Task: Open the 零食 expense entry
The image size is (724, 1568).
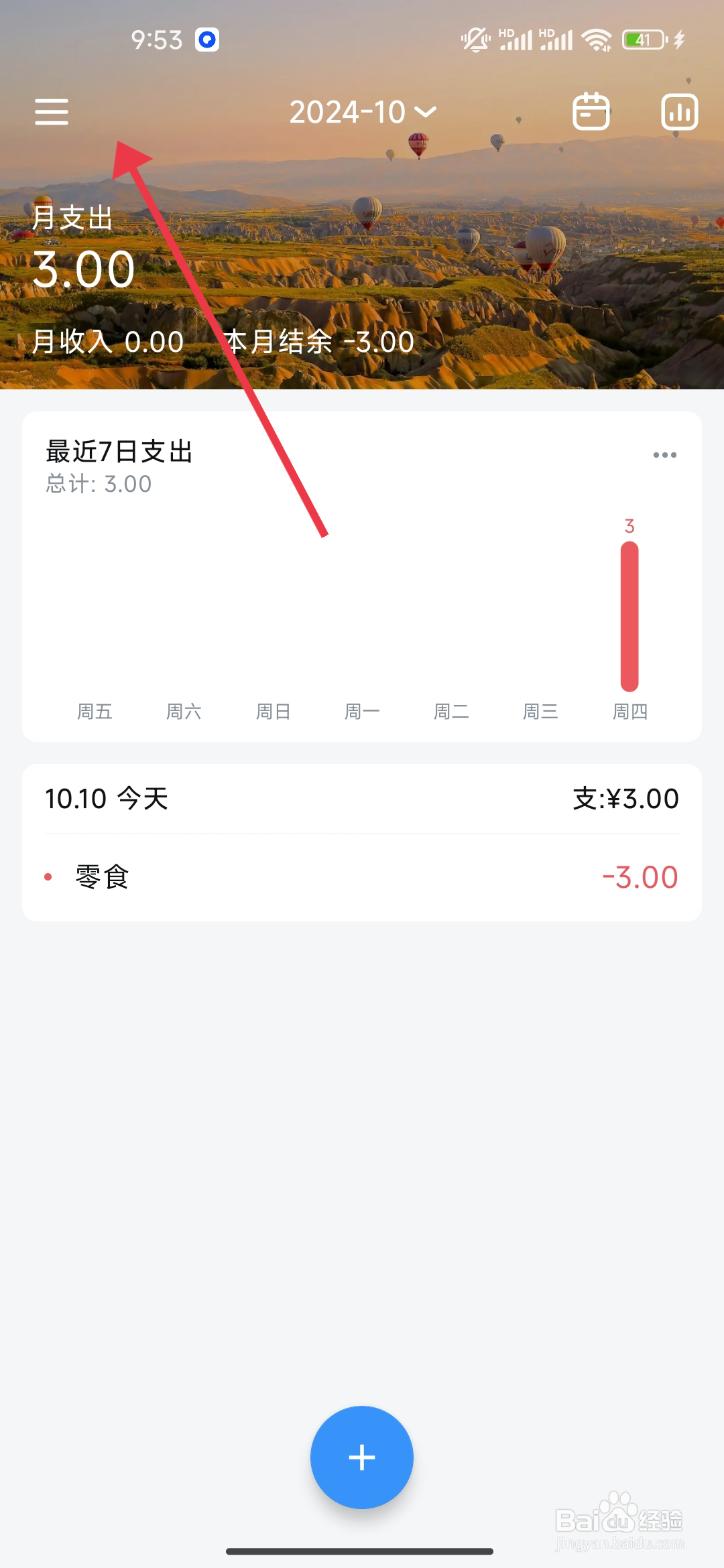Action: point(362,877)
